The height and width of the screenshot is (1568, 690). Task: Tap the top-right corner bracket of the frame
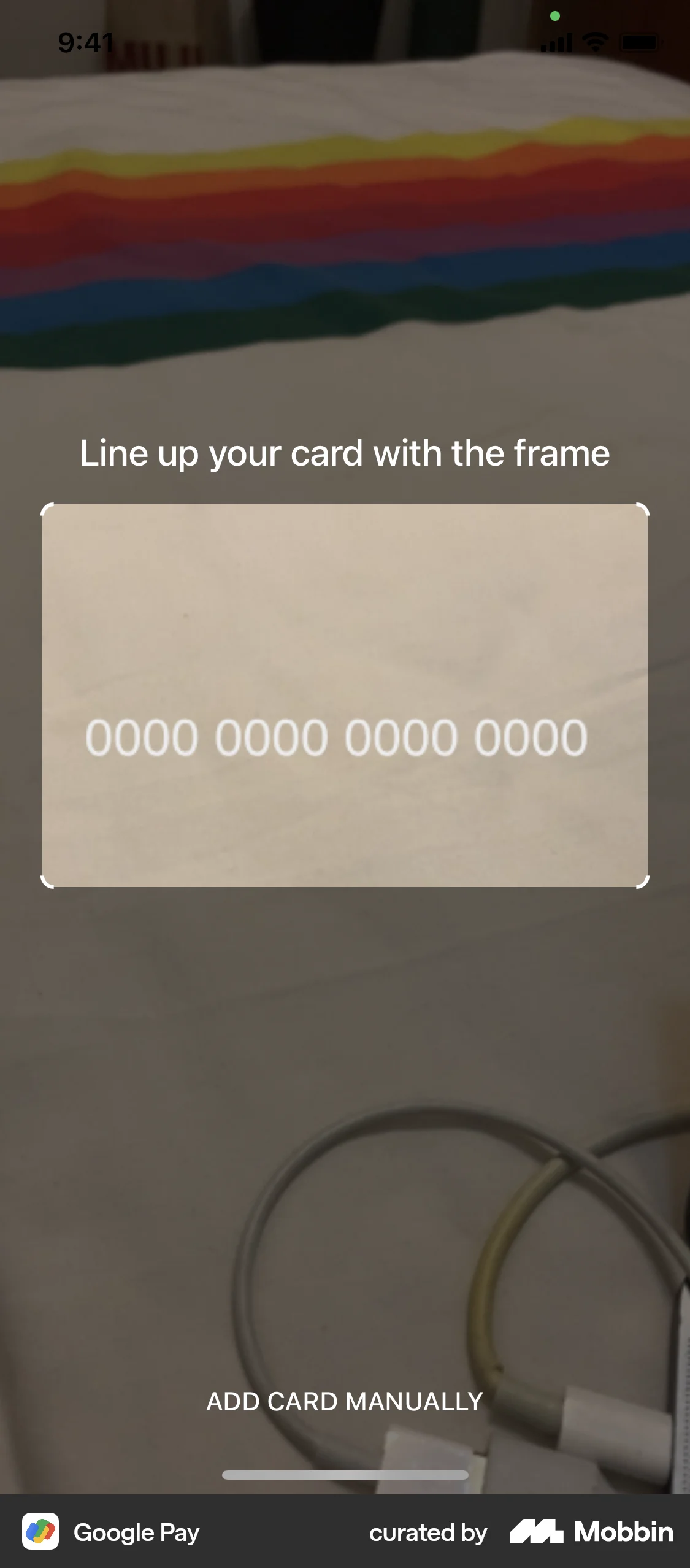[642, 509]
